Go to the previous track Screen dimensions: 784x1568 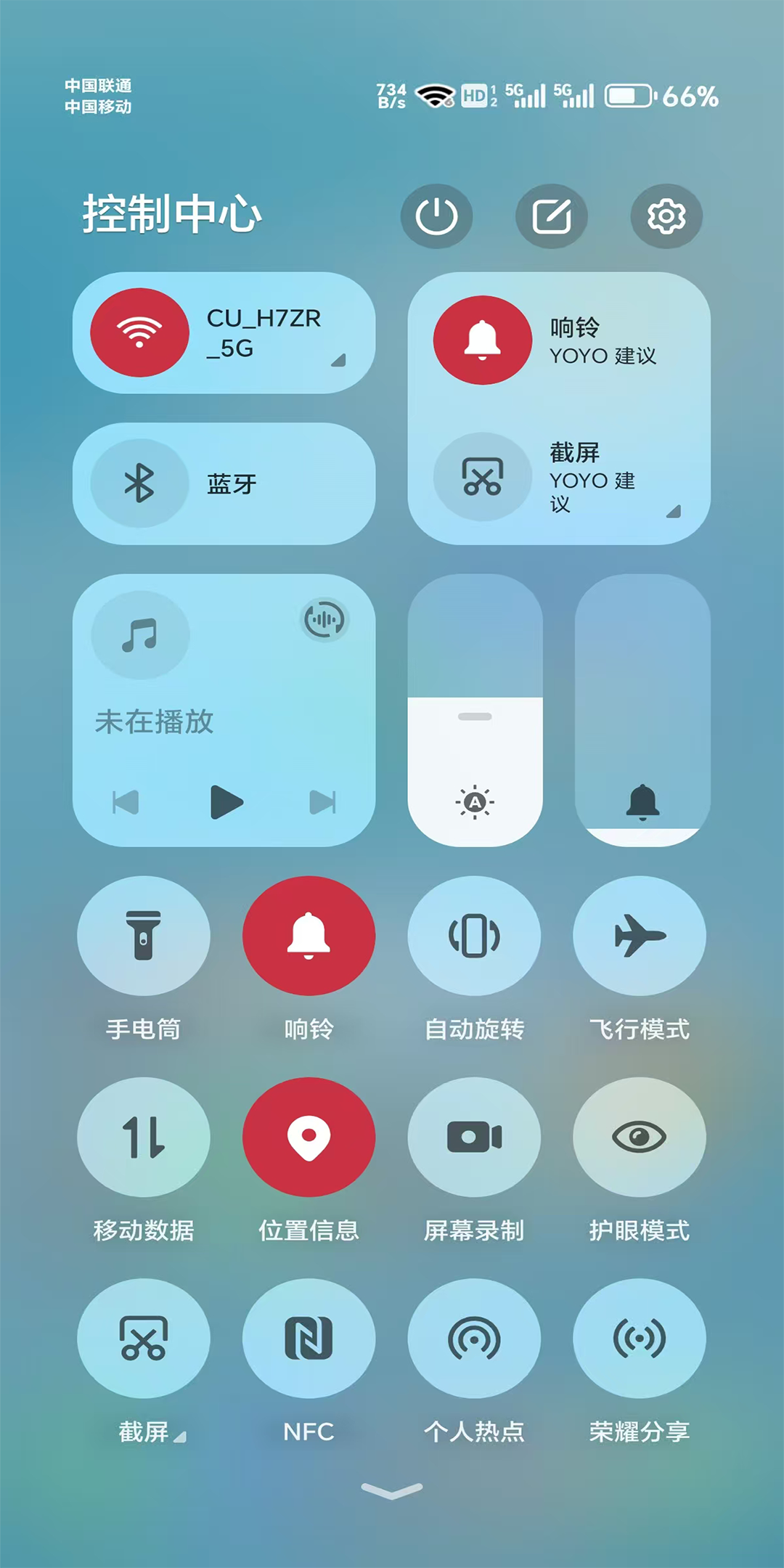(126, 802)
